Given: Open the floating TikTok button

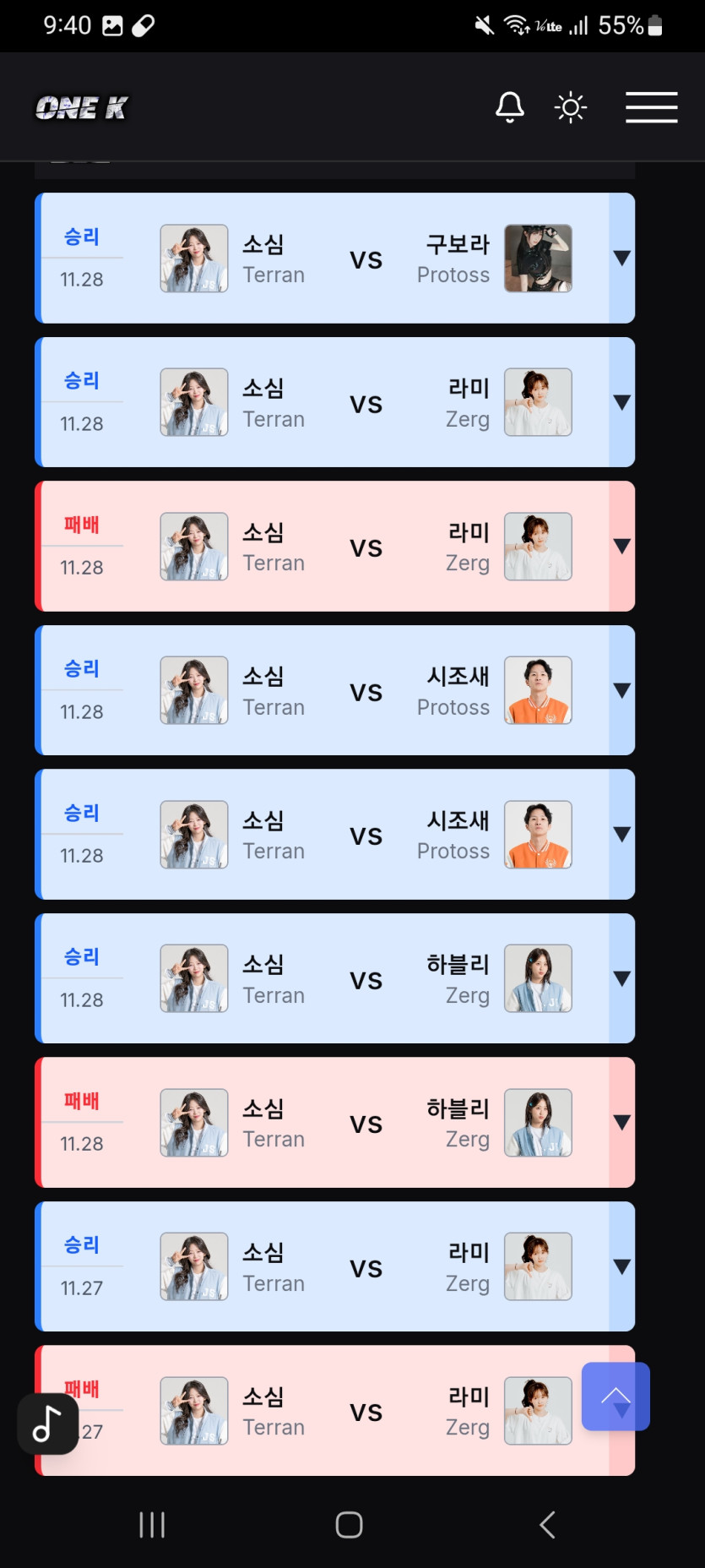Looking at the screenshot, I should pyautogui.click(x=48, y=1424).
